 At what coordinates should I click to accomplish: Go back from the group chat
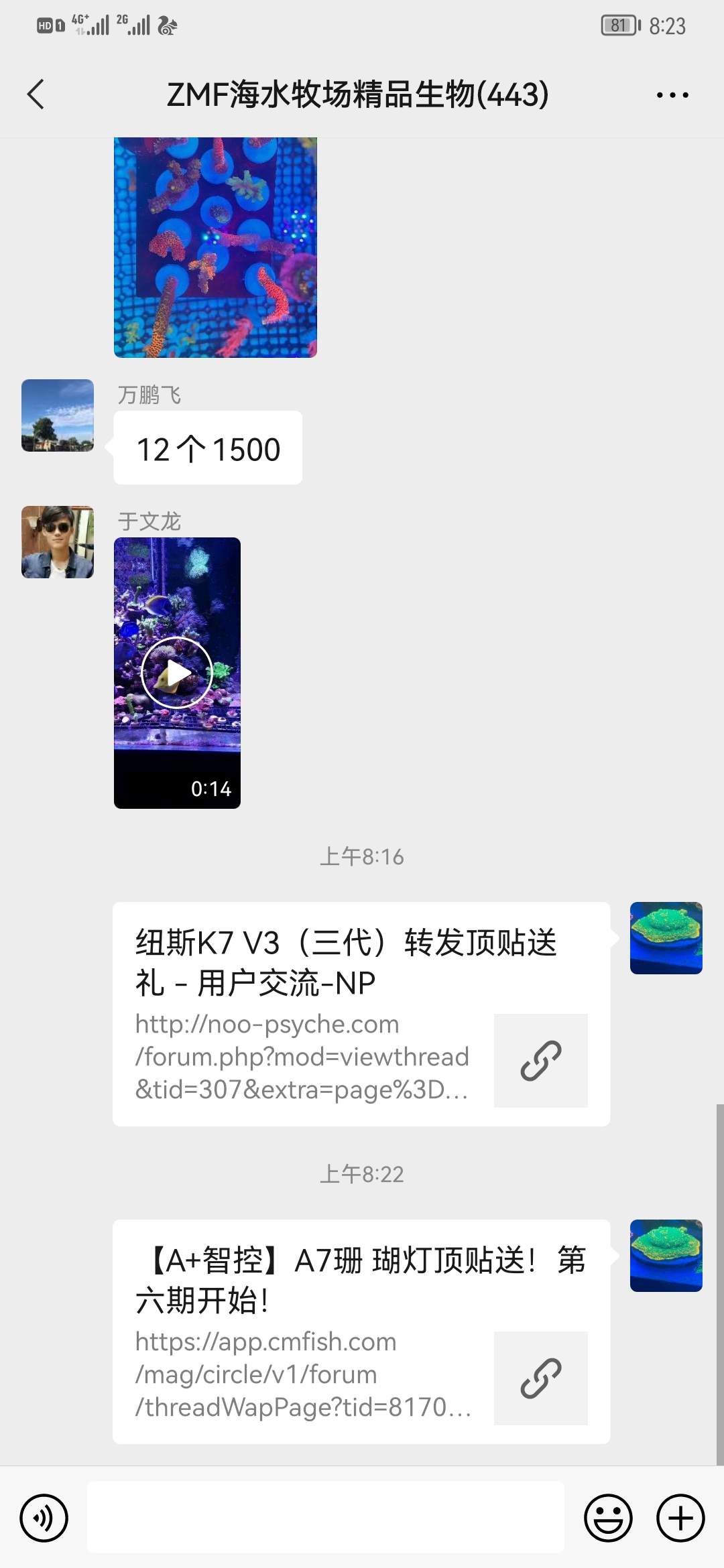coord(36,94)
